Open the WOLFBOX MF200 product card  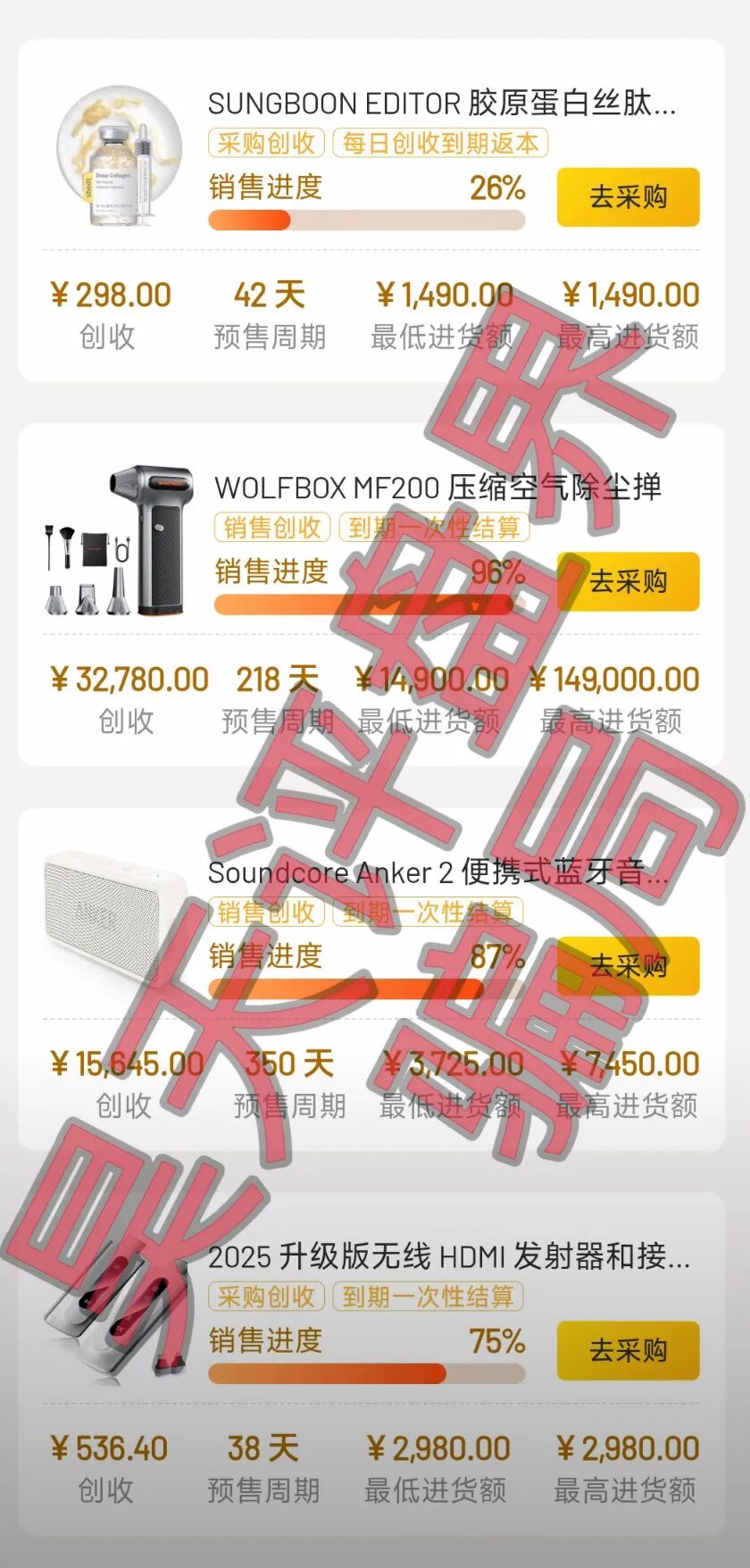(437, 488)
